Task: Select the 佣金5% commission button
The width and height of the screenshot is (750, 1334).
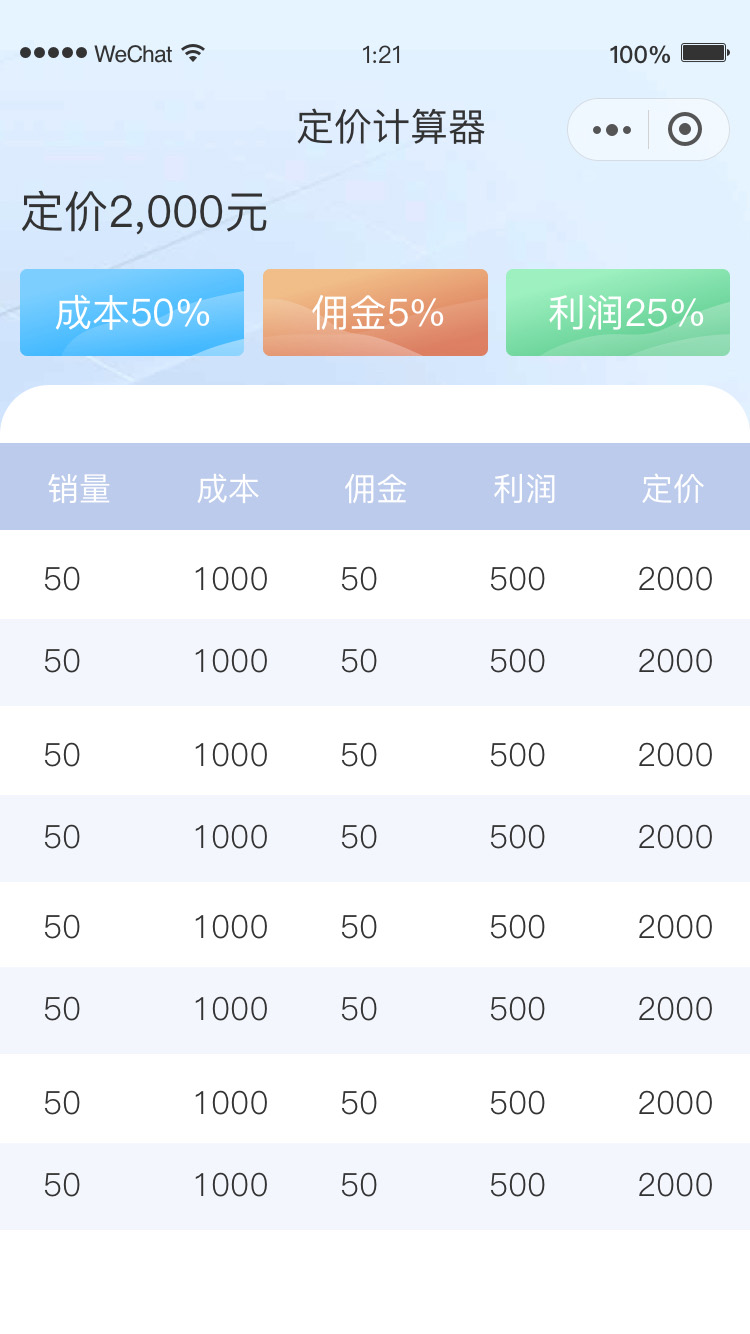Action: pos(375,313)
